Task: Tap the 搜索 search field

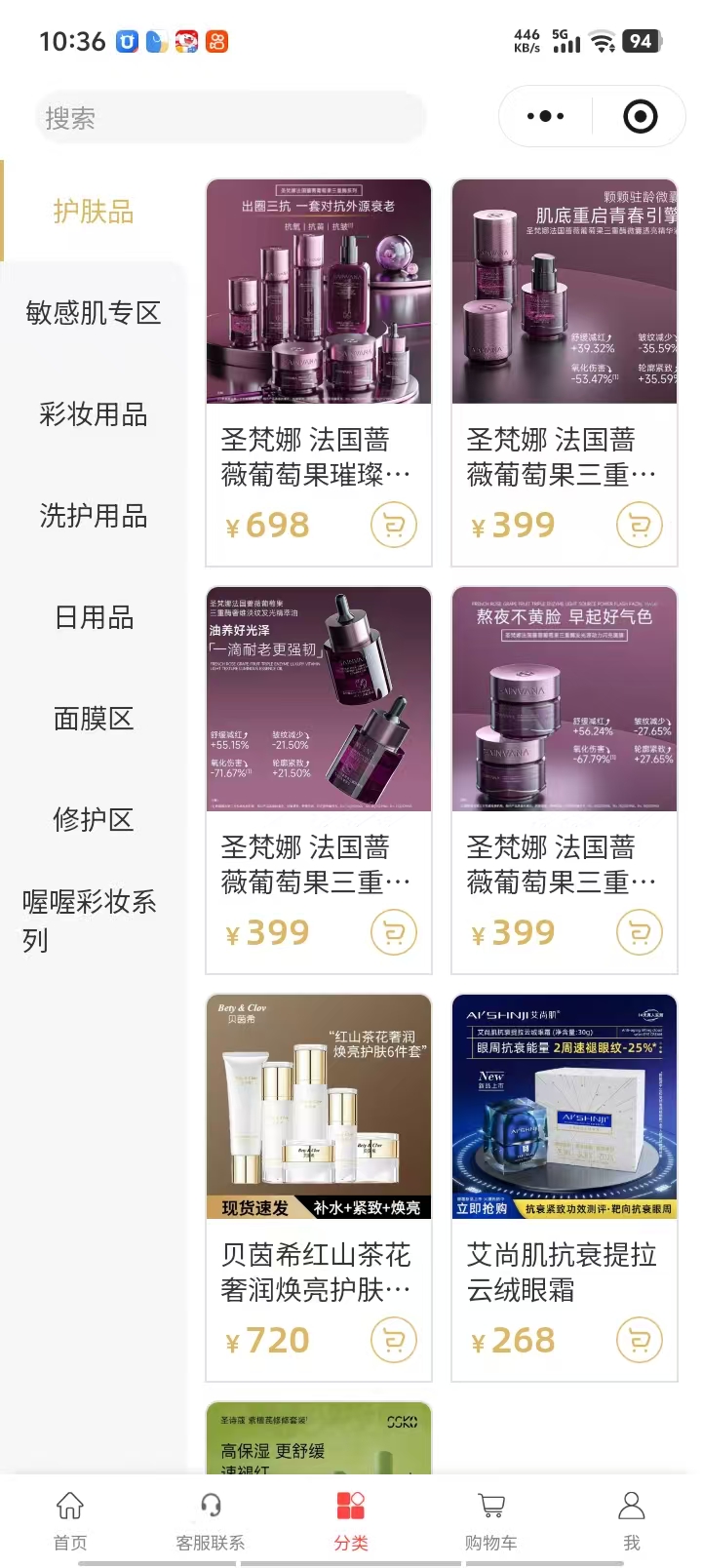Action: tap(230, 119)
